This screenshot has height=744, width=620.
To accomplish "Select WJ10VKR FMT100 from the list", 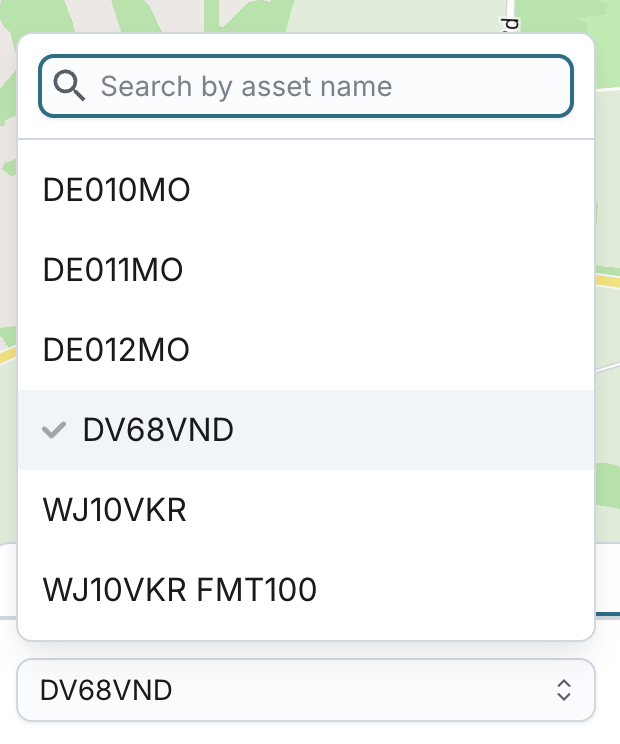I will 180,590.
